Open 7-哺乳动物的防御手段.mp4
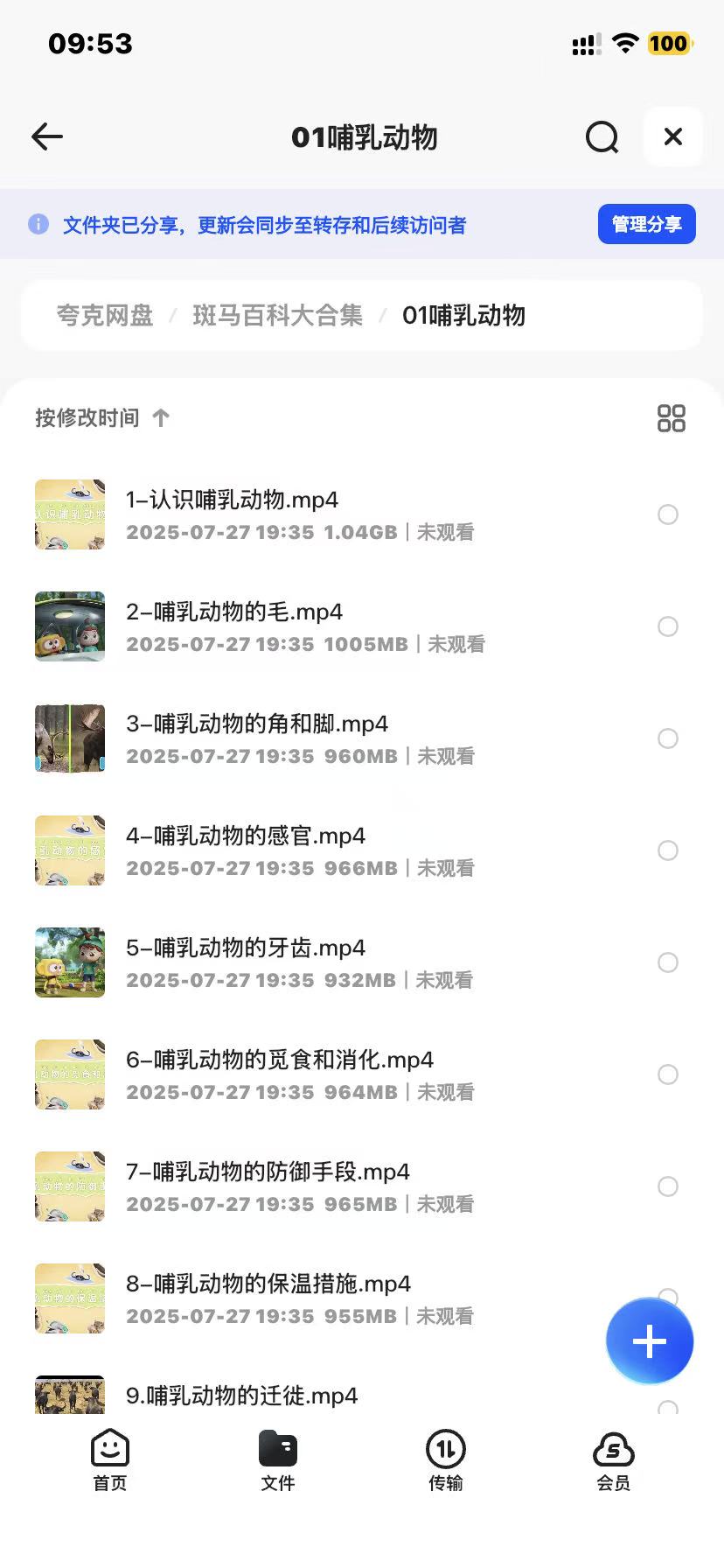The height and width of the screenshot is (1568, 724). pos(268,1172)
